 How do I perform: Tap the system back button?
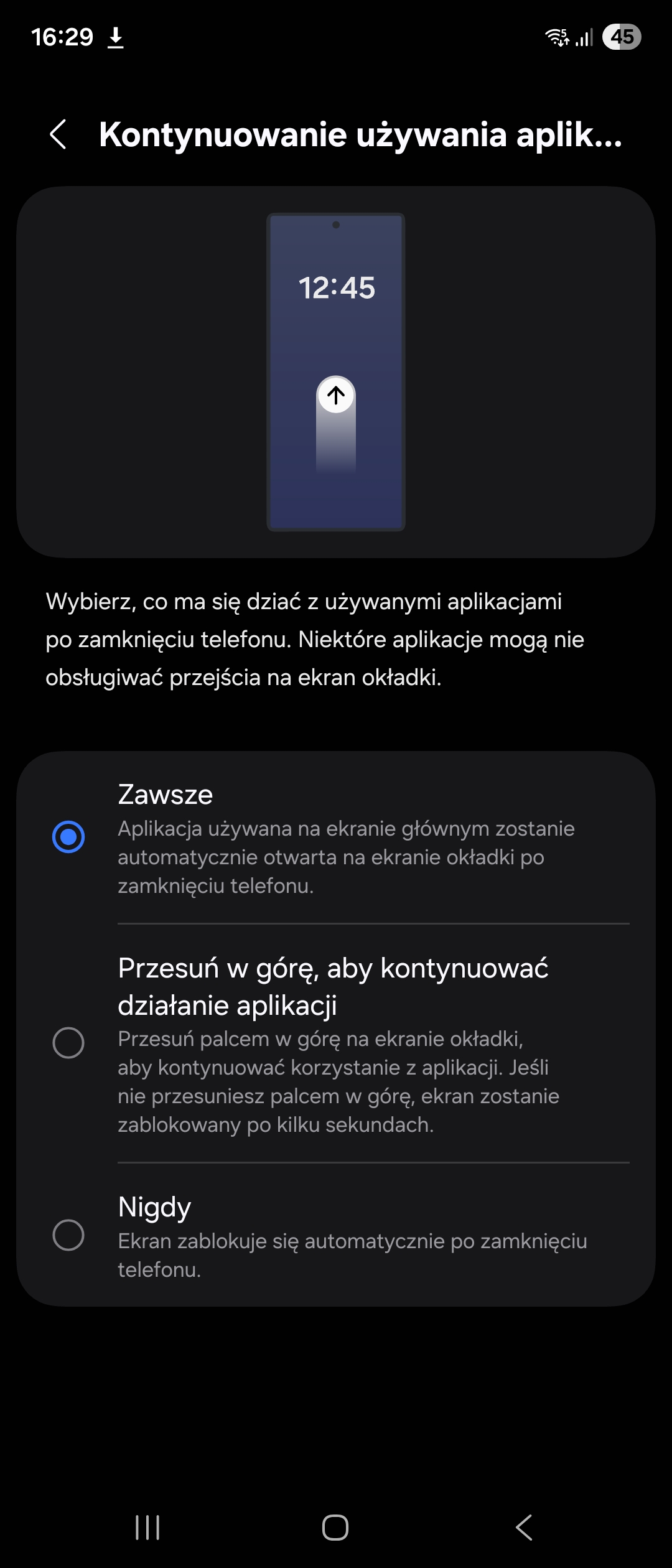pos(525,1528)
